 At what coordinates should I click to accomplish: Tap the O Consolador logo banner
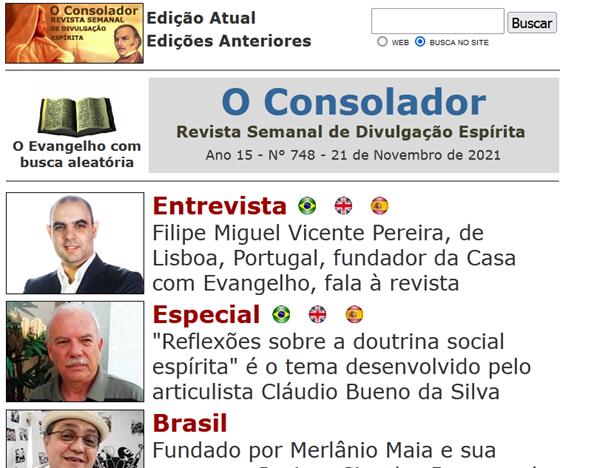pos(74,33)
